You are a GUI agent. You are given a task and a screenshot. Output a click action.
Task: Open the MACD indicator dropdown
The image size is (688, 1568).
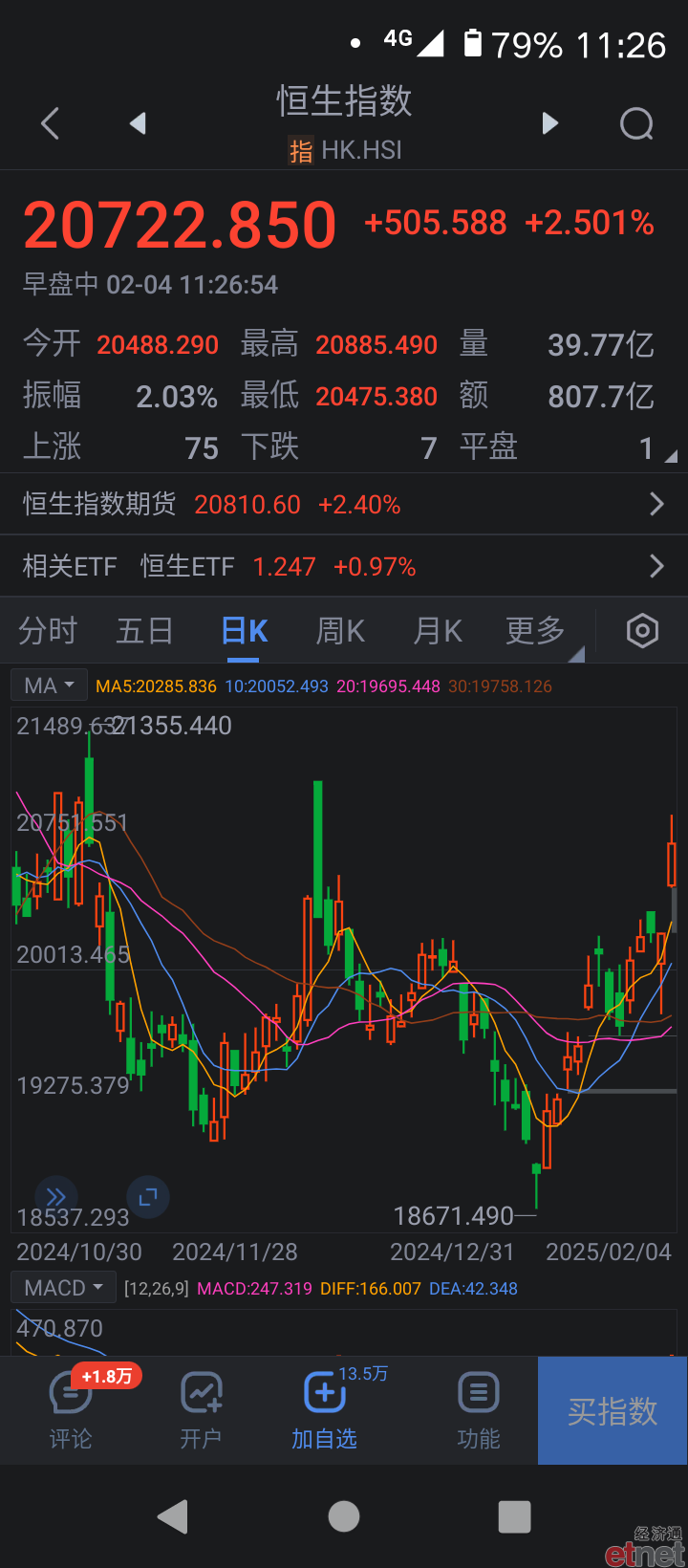(x=63, y=1288)
